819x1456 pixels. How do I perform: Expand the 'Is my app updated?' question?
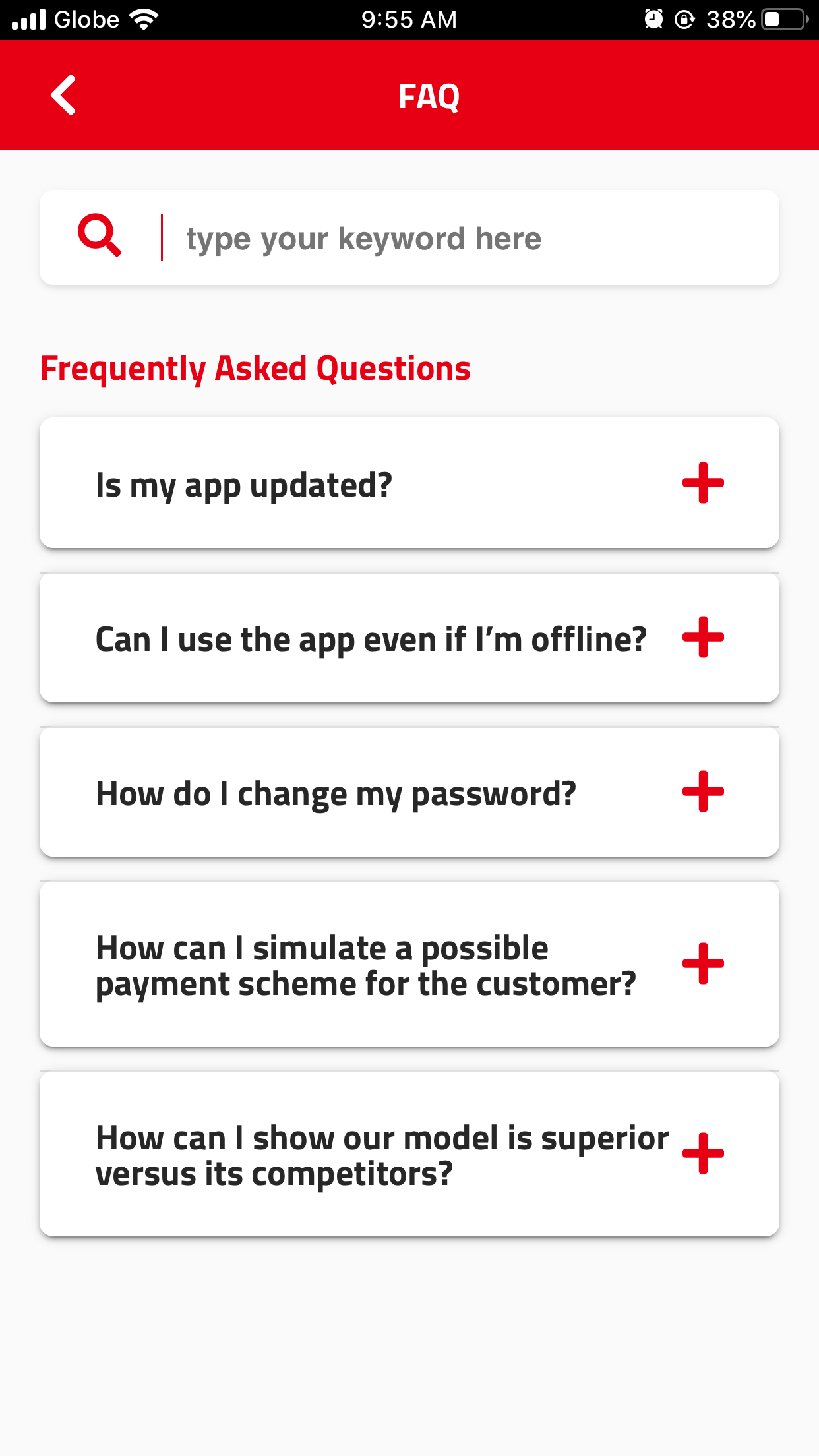(704, 483)
